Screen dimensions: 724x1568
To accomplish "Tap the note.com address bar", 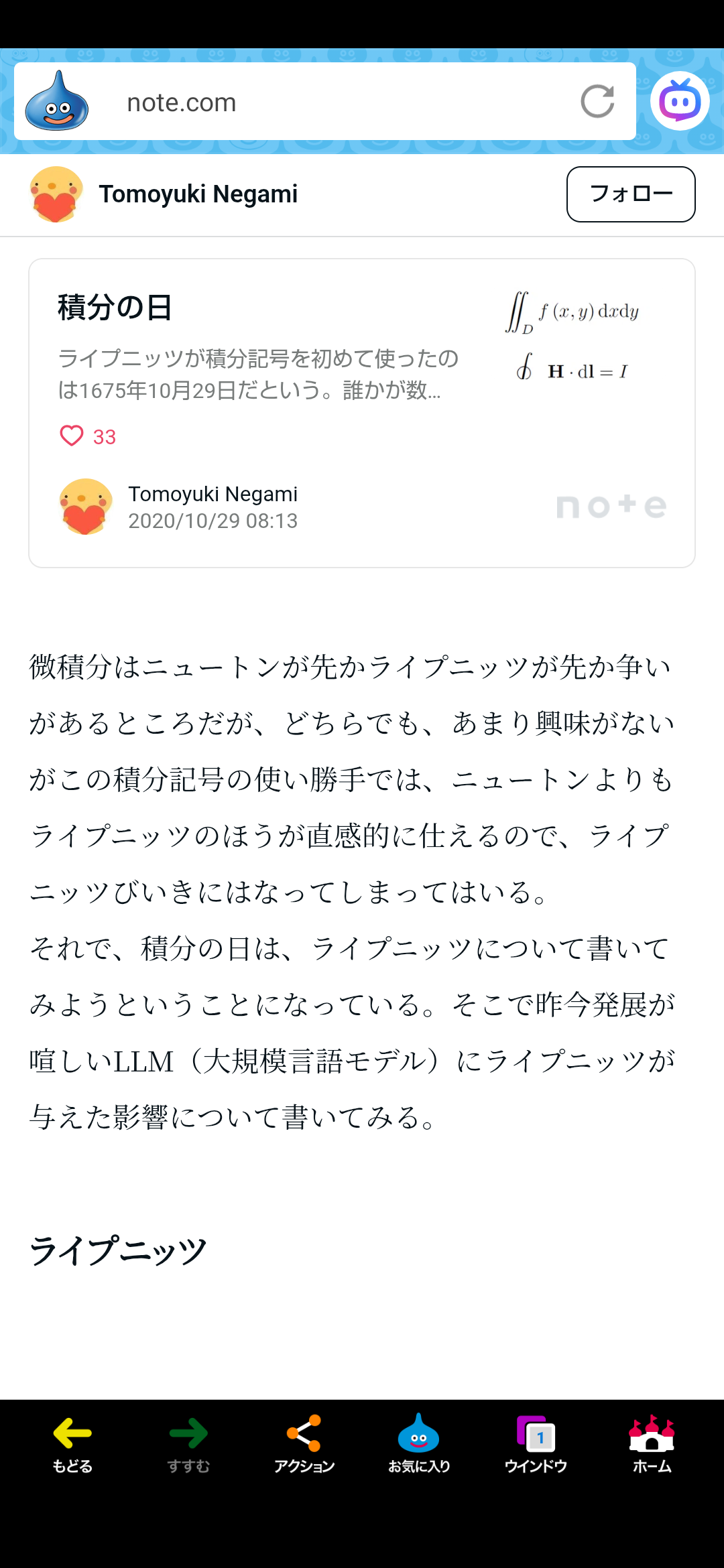I will (335, 103).
